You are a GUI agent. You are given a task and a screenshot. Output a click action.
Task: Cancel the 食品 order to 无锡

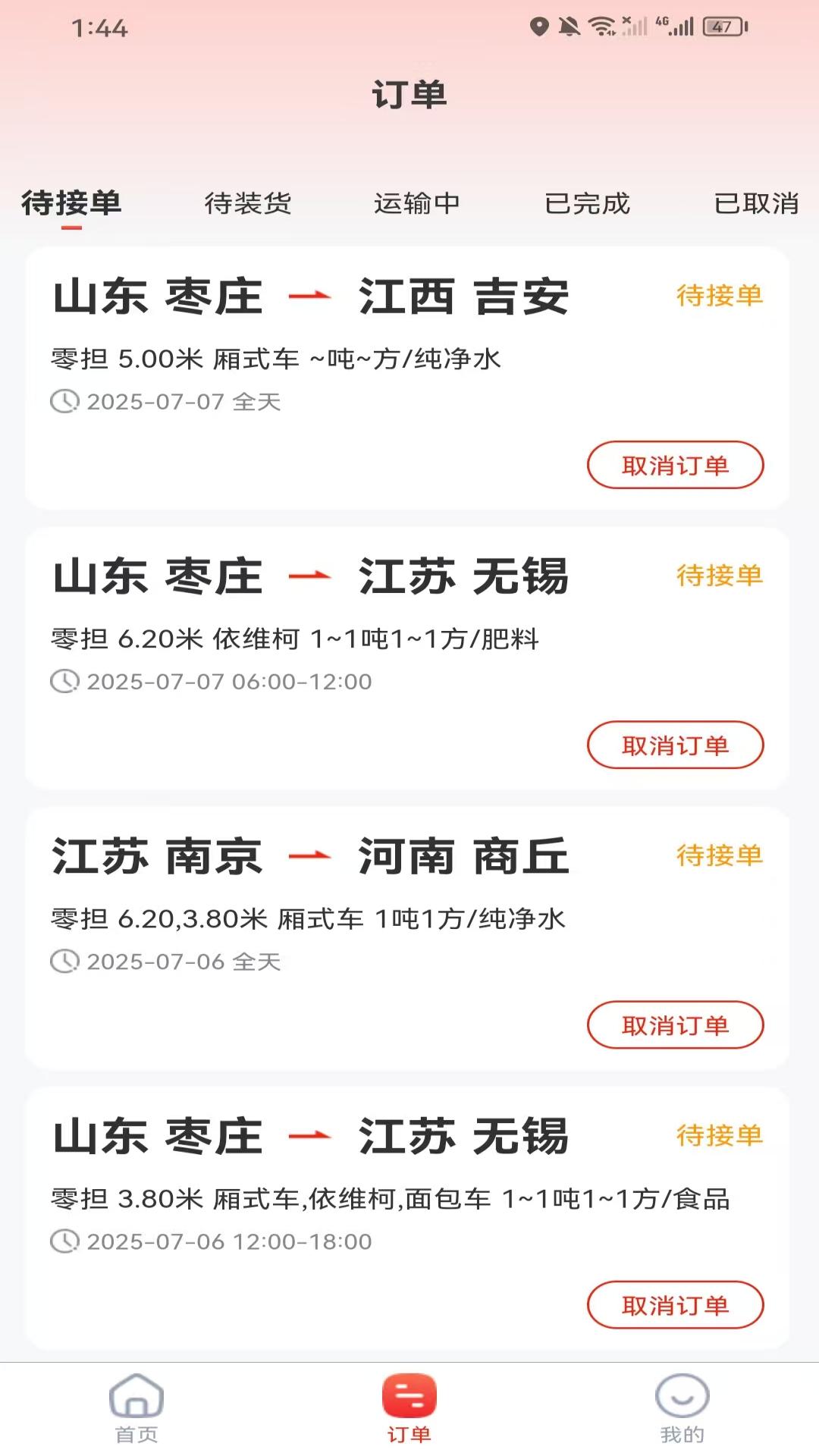point(675,1304)
